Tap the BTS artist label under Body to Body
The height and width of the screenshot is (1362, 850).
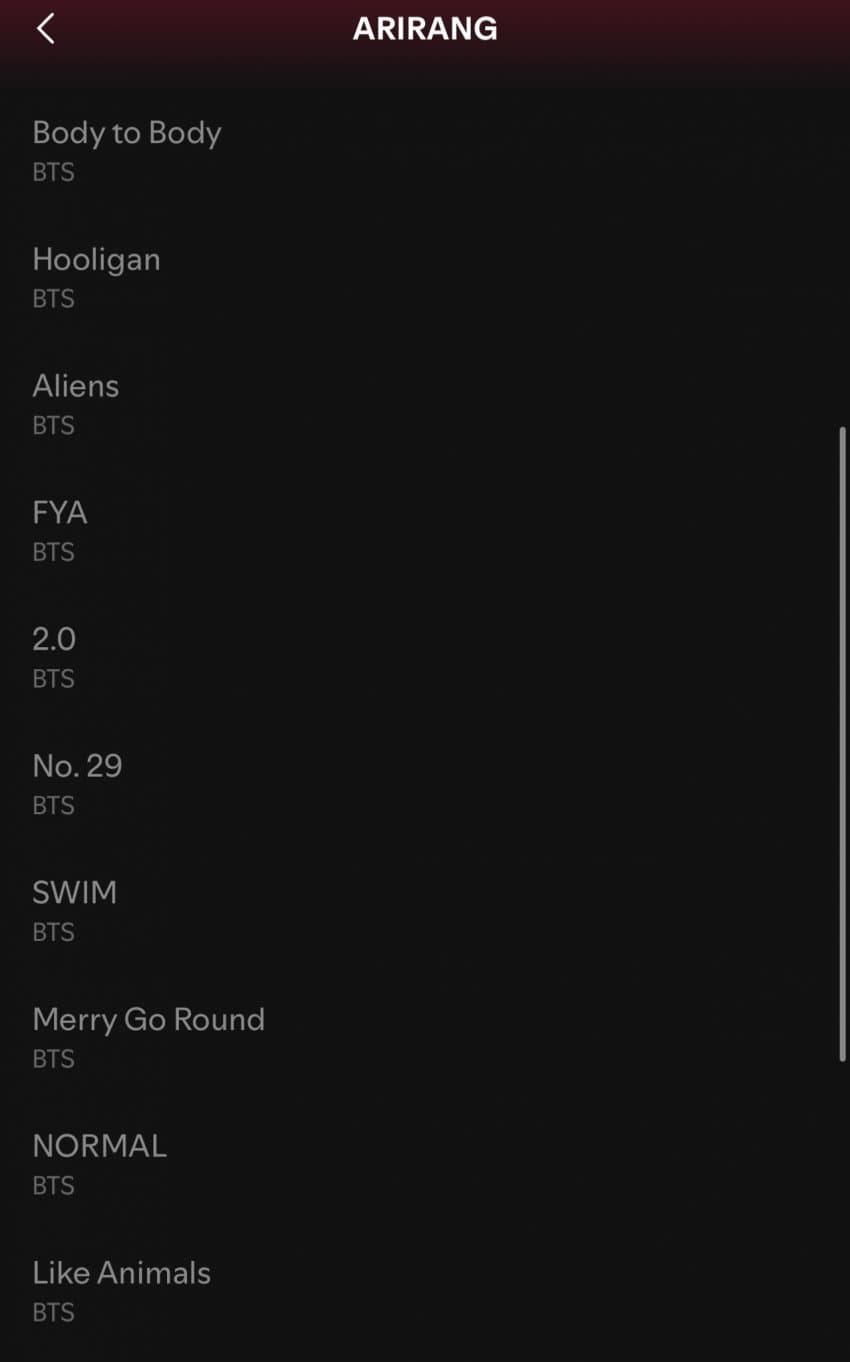pos(53,172)
